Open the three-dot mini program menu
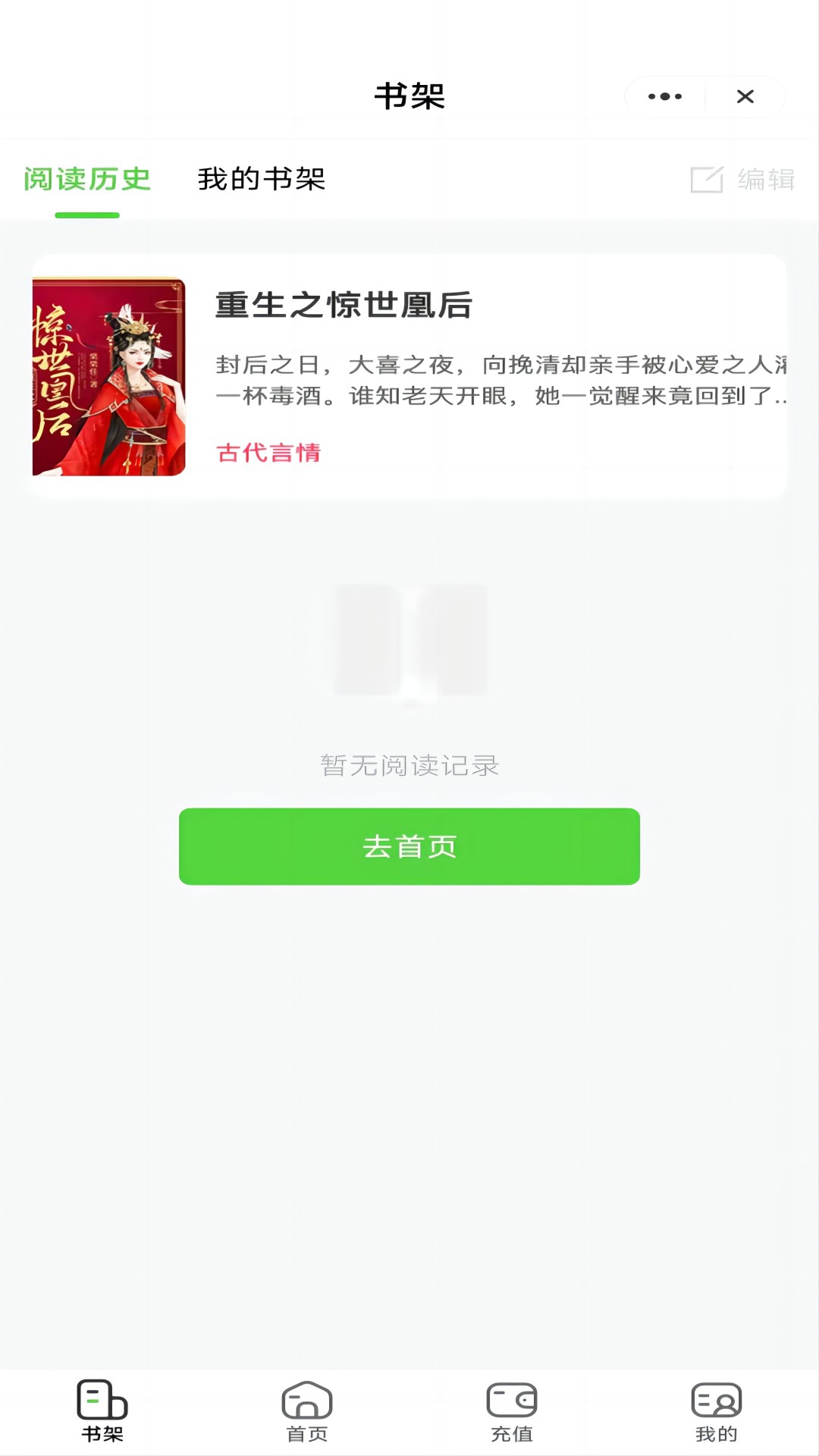 [664, 96]
